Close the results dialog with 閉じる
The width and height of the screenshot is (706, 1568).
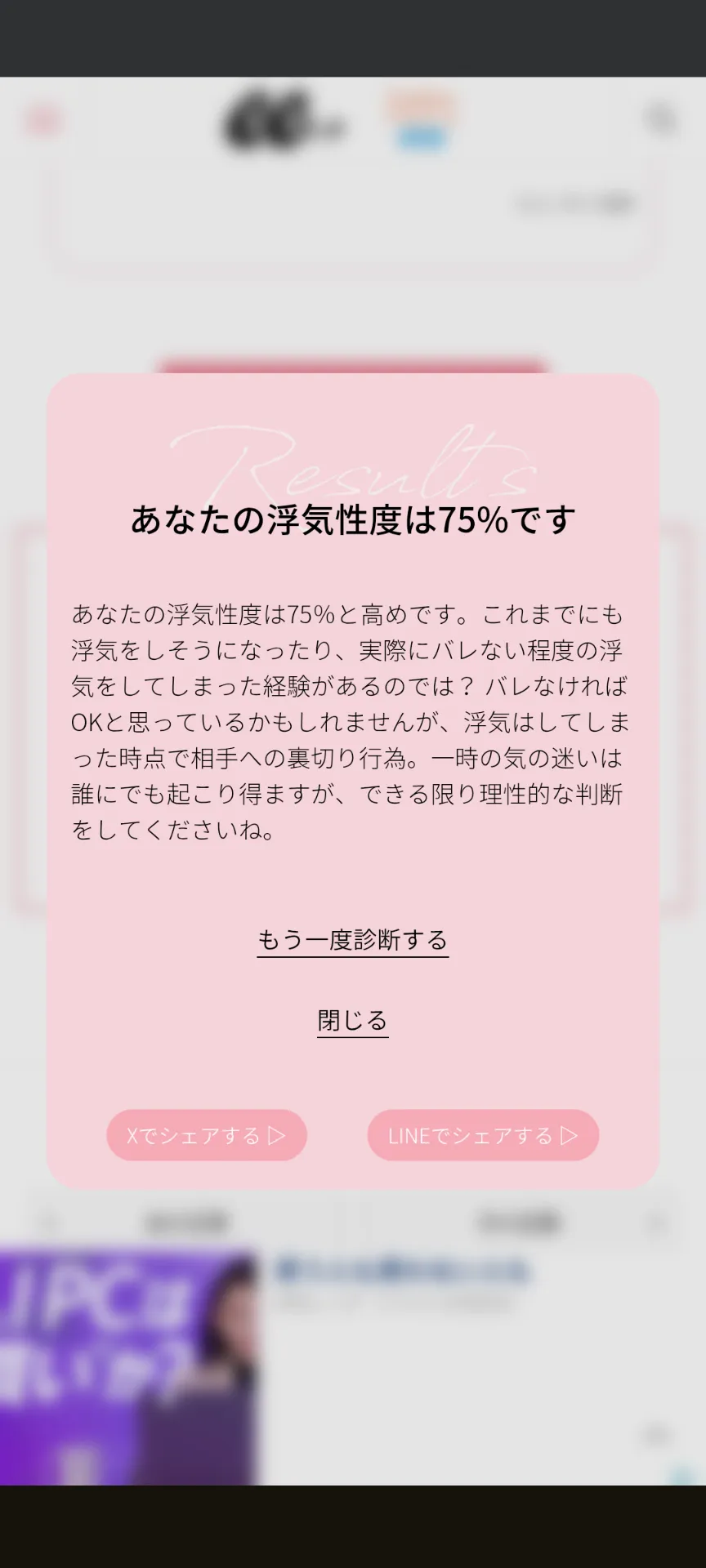coord(353,1021)
